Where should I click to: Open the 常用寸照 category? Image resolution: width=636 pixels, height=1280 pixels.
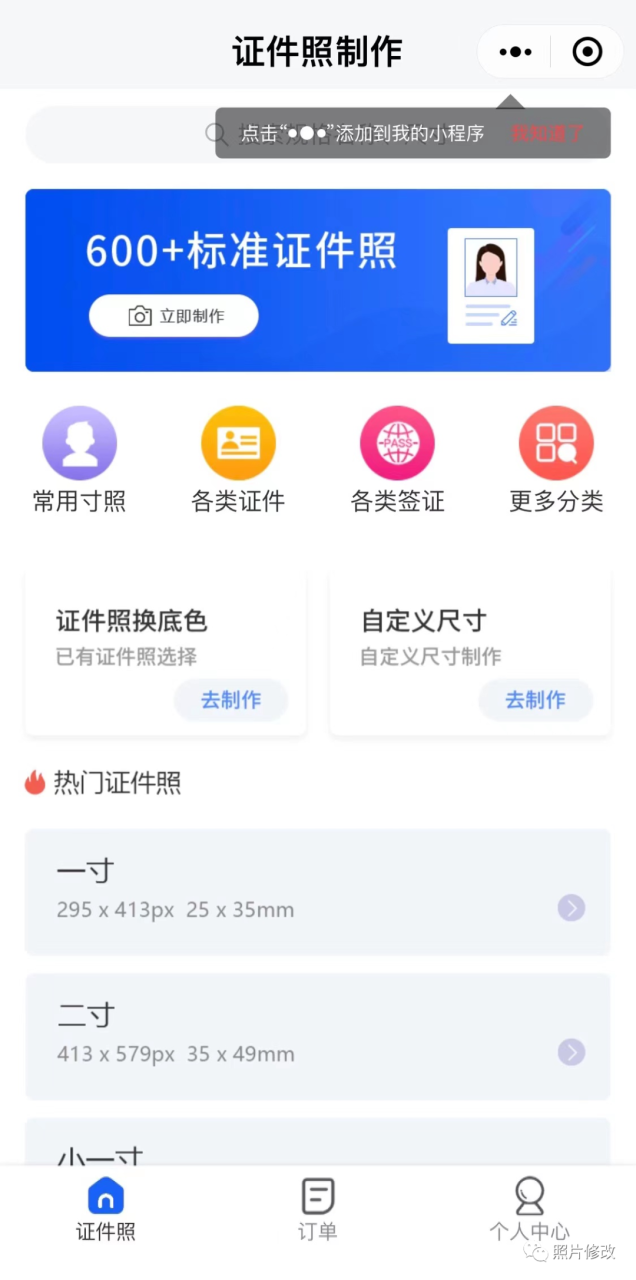click(x=79, y=462)
